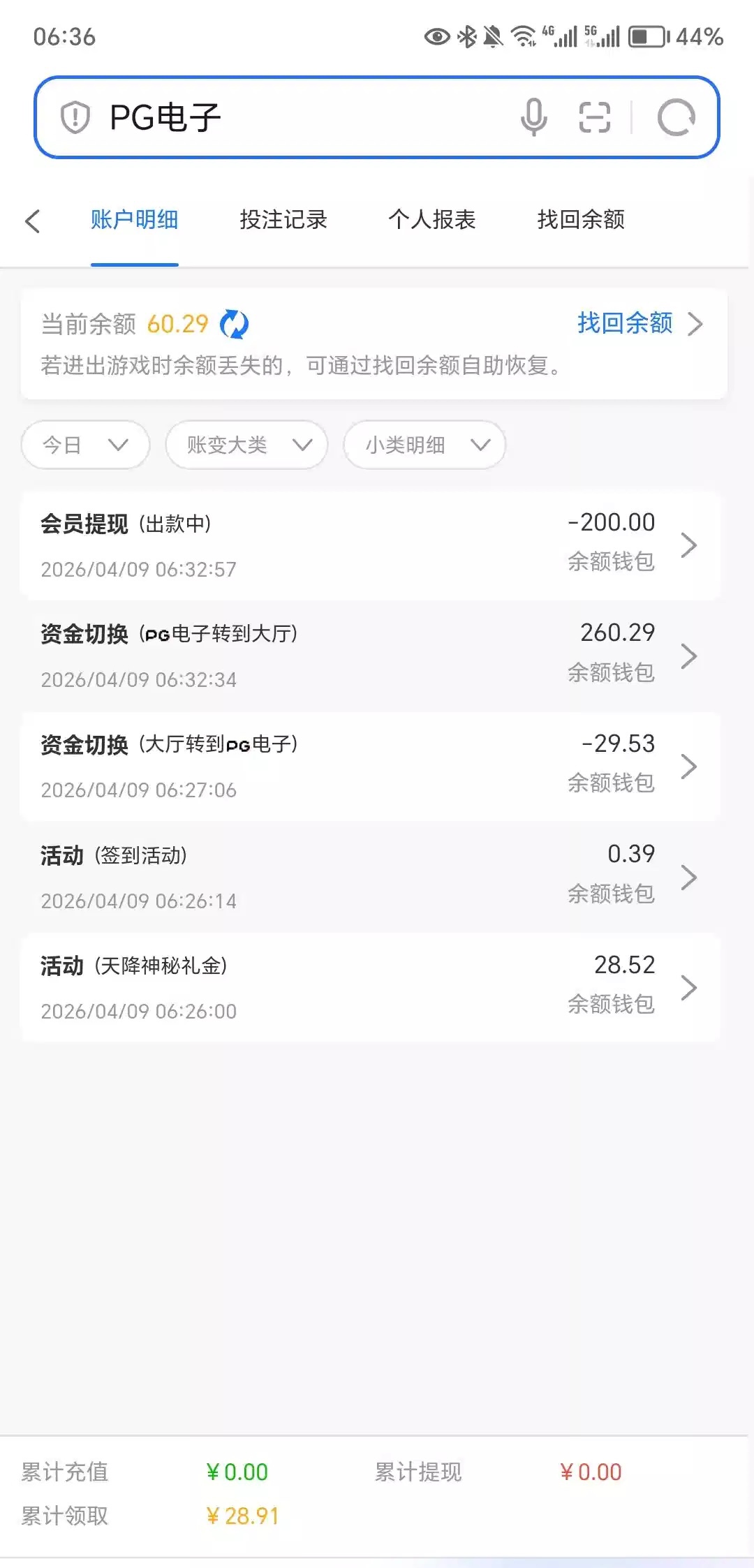
Task: Select the 账户明细 tab
Action: [x=134, y=220]
